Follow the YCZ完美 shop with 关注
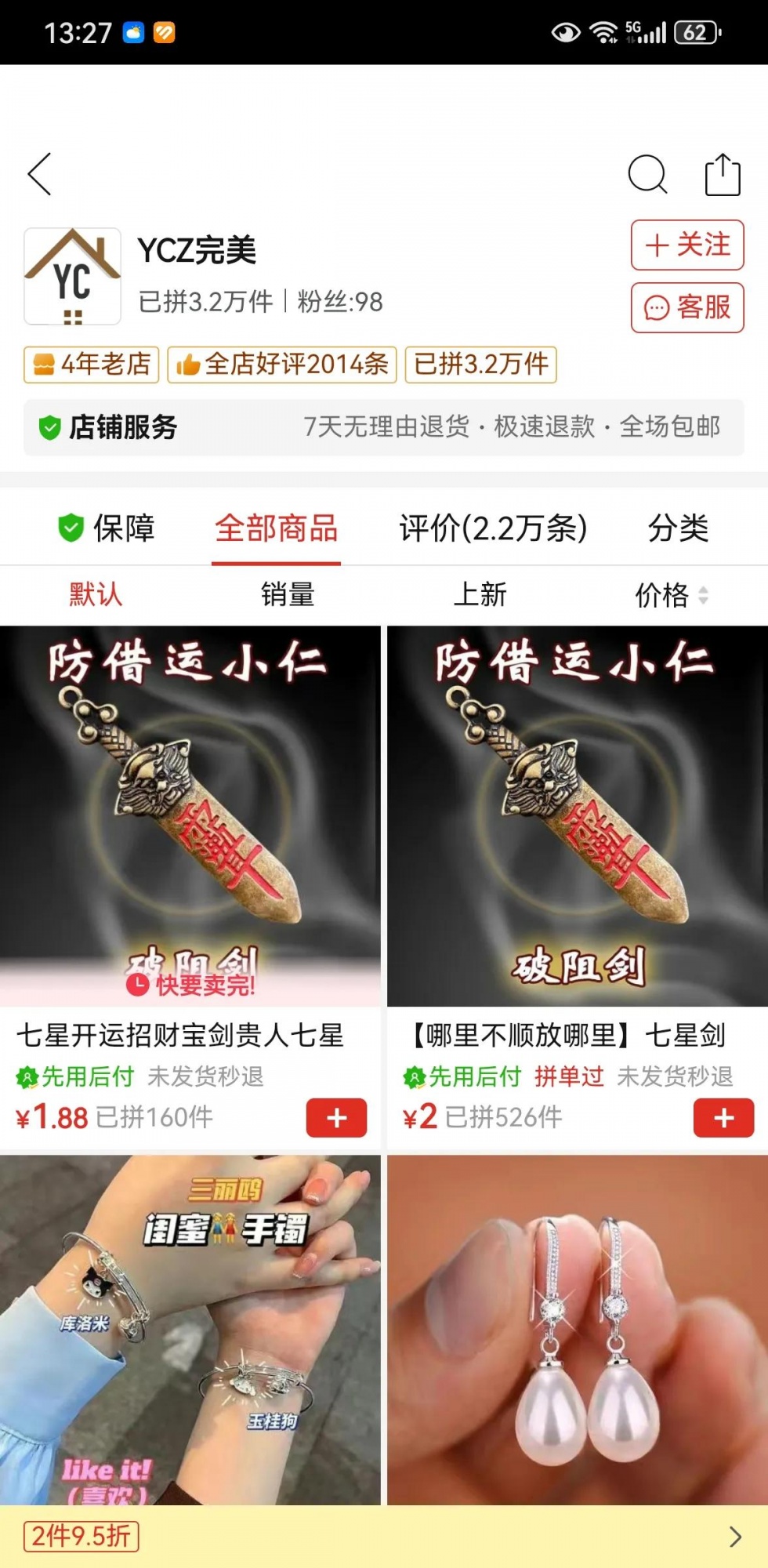 pos(686,245)
